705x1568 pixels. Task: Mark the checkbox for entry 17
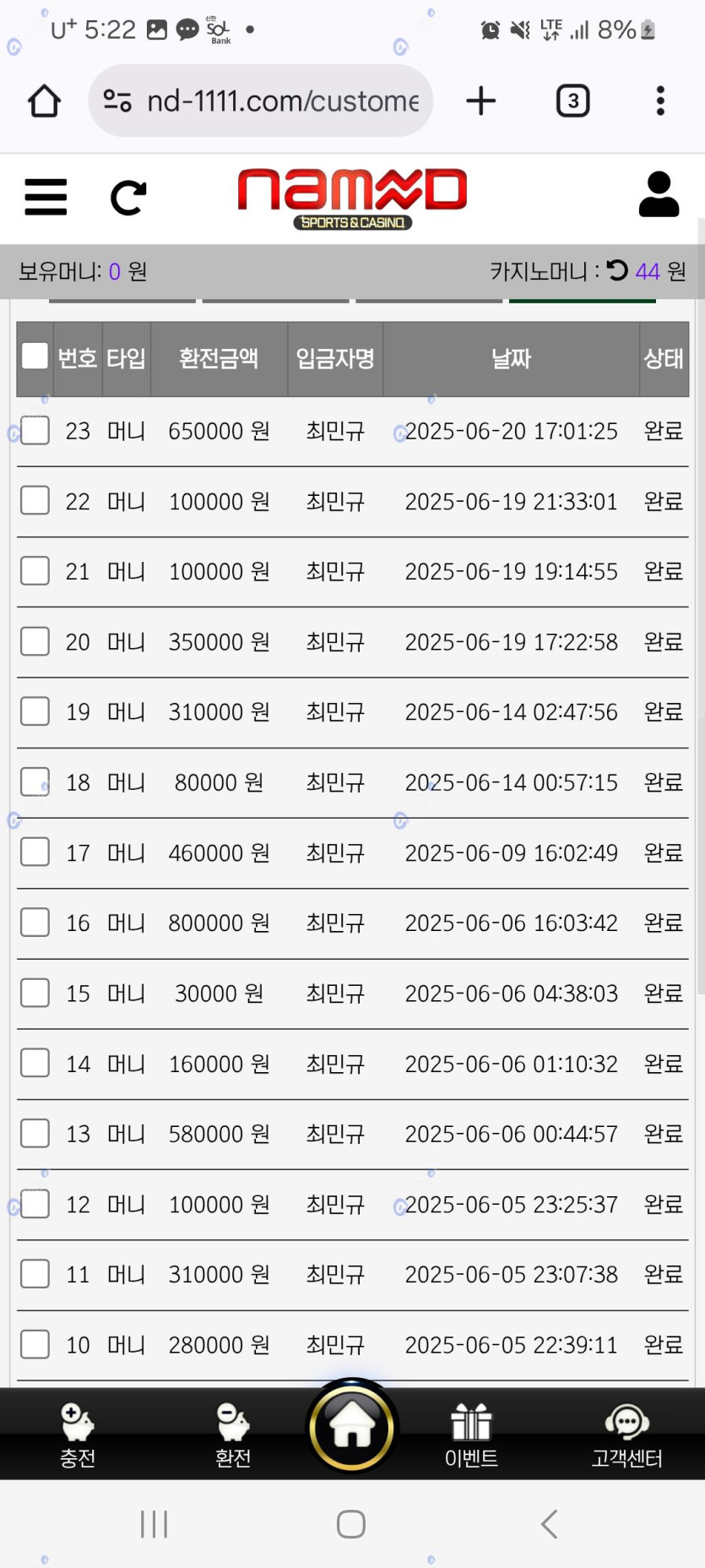[x=35, y=852]
